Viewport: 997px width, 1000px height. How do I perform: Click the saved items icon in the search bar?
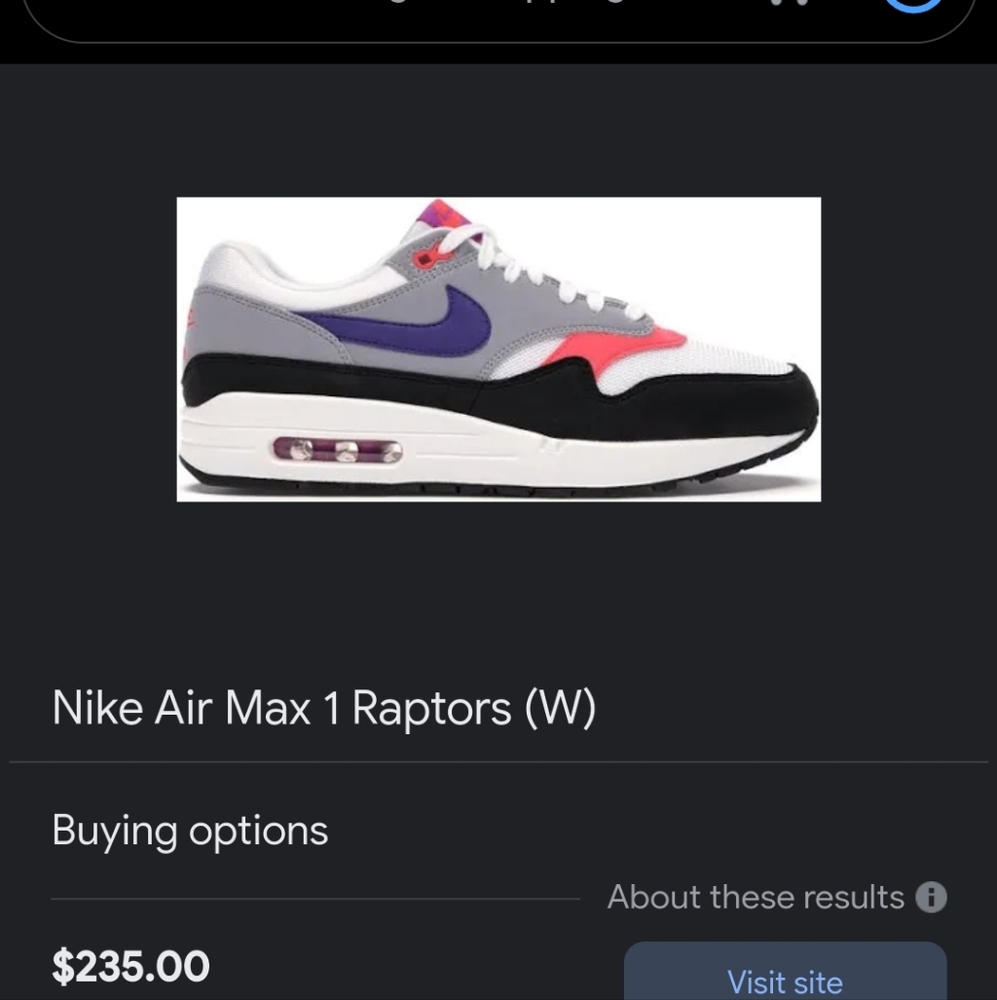[790, 5]
